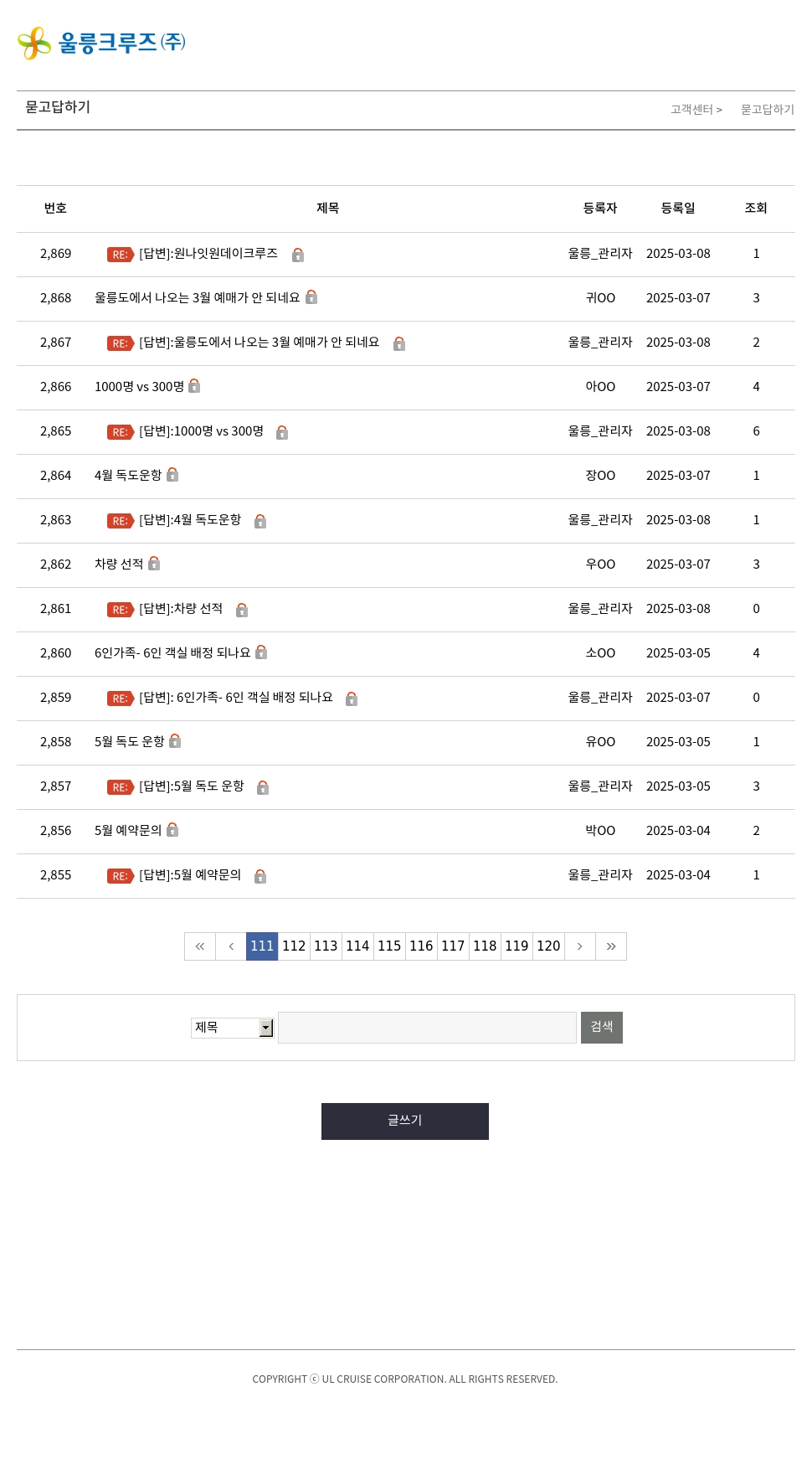Viewport: 812px width, 1459px height.
Task: Open the 4월 독도운항 question
Action: pos(127,476)
